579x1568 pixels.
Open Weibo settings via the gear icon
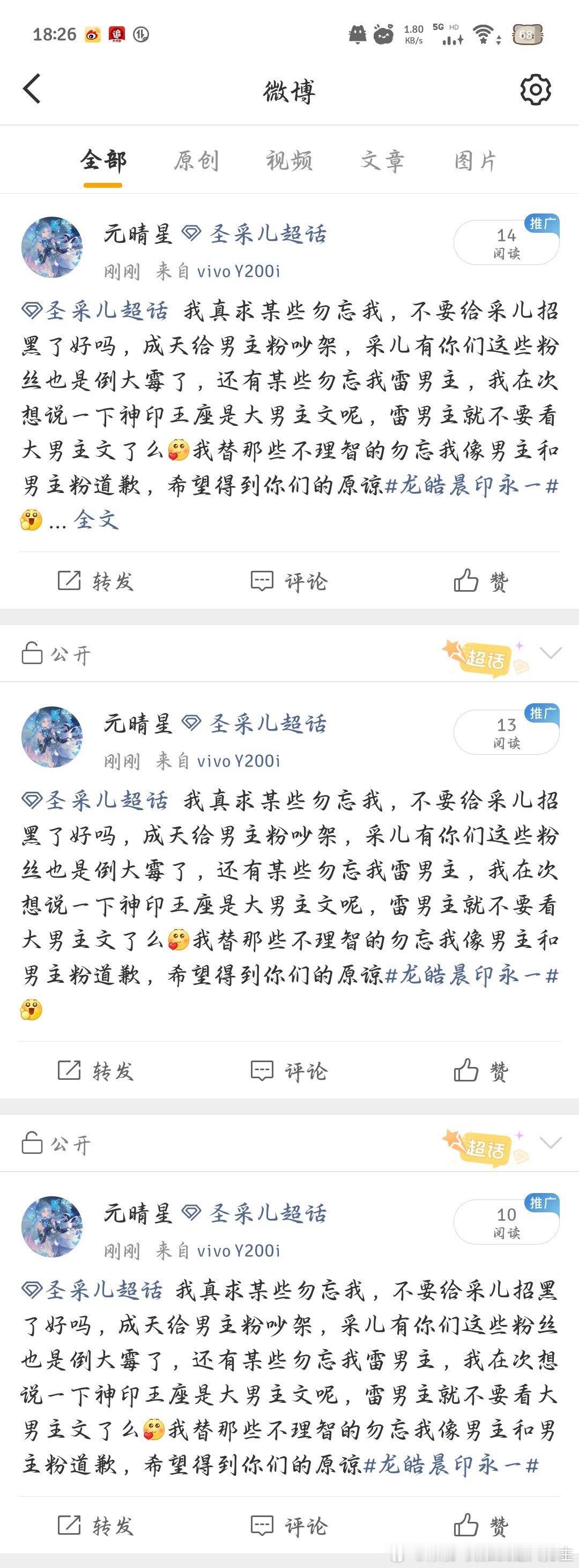coord(535,90)
